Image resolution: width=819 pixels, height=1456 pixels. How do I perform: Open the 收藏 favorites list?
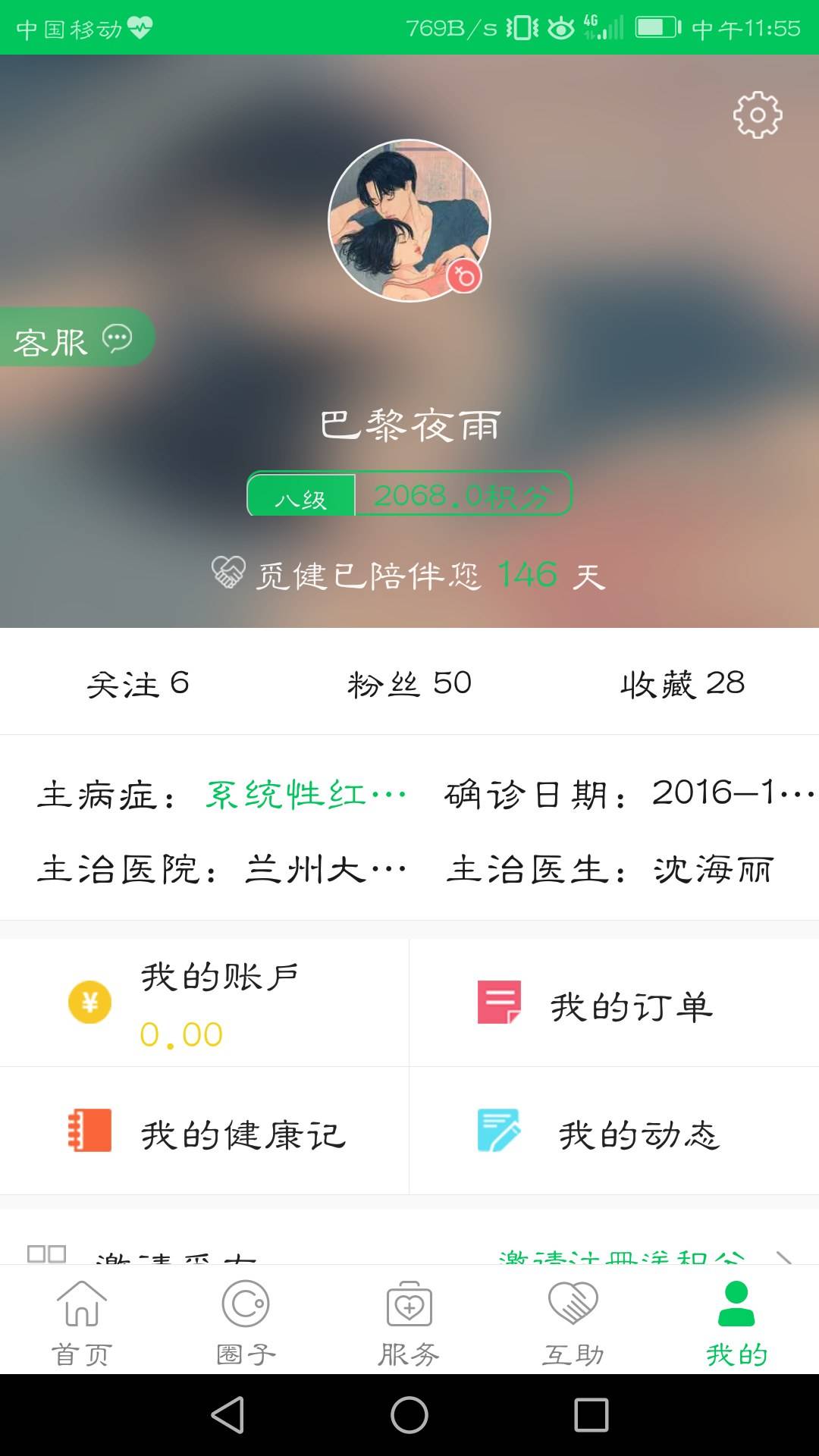click(x=682, y=683)
